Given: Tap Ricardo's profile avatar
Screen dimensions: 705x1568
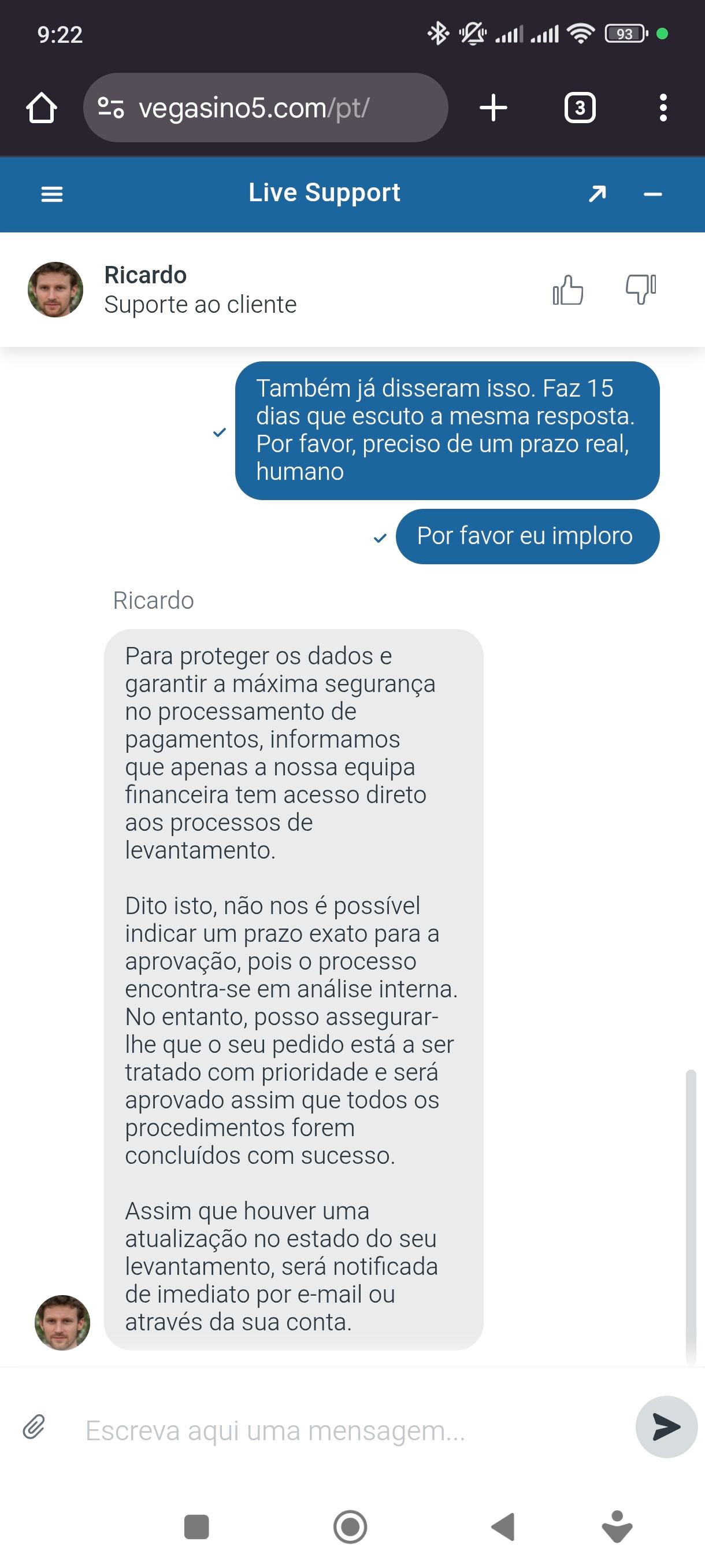Looking at the screenshot, I should (55, 290).
